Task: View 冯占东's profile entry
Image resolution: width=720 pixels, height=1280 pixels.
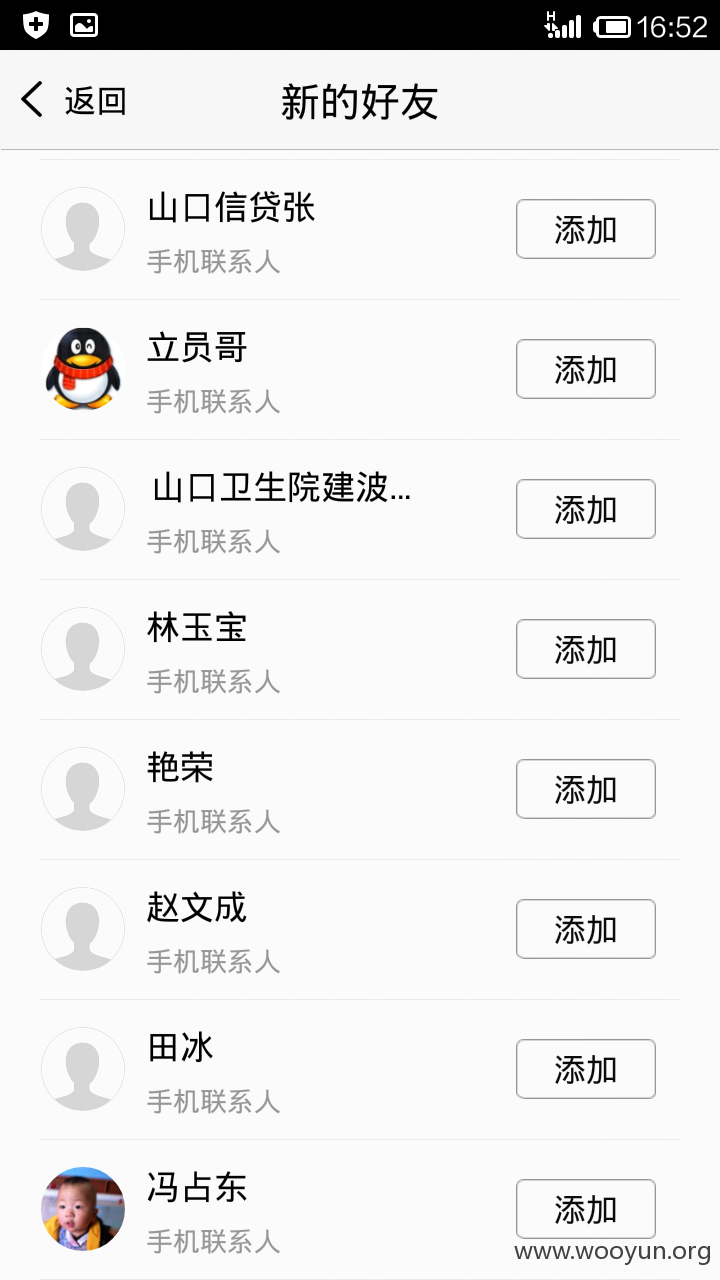Action: pyautogui.click(x=360, y=1210)
